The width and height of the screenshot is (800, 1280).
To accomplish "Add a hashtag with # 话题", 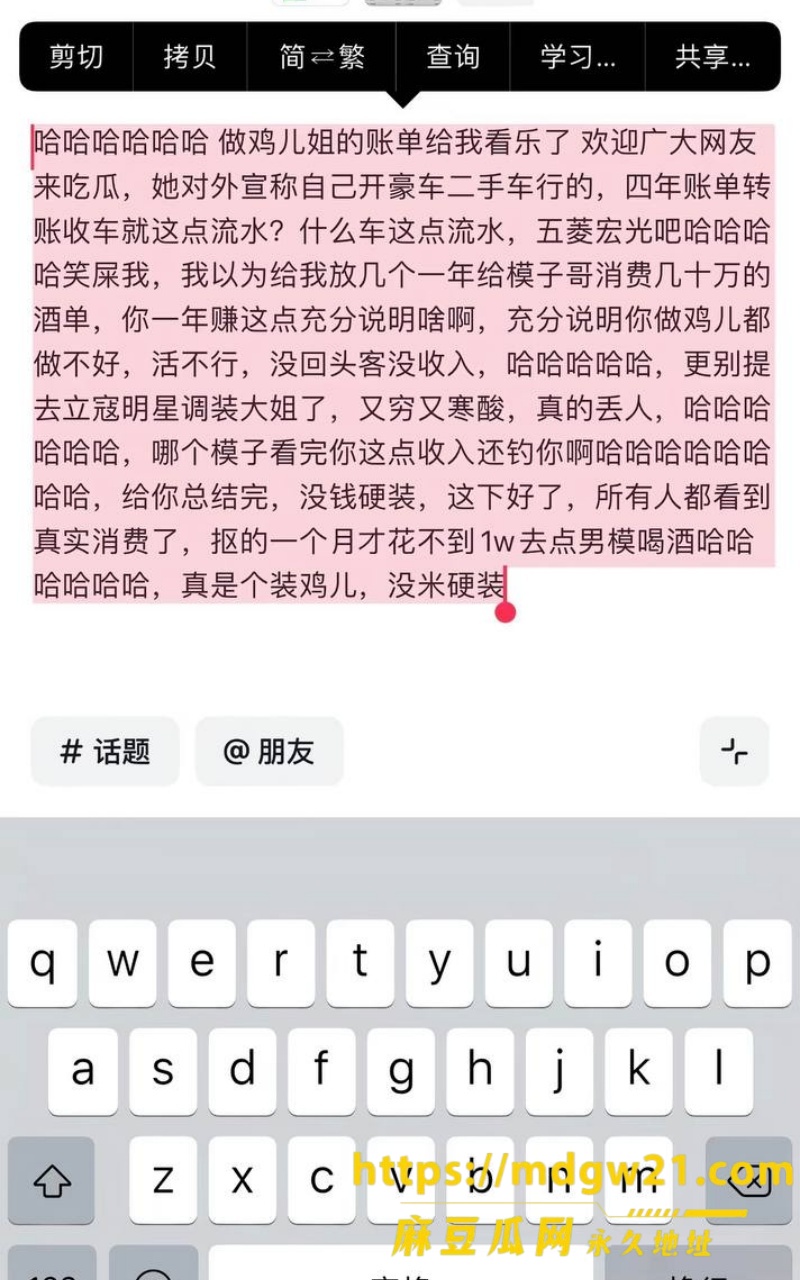I will [105, 751].
